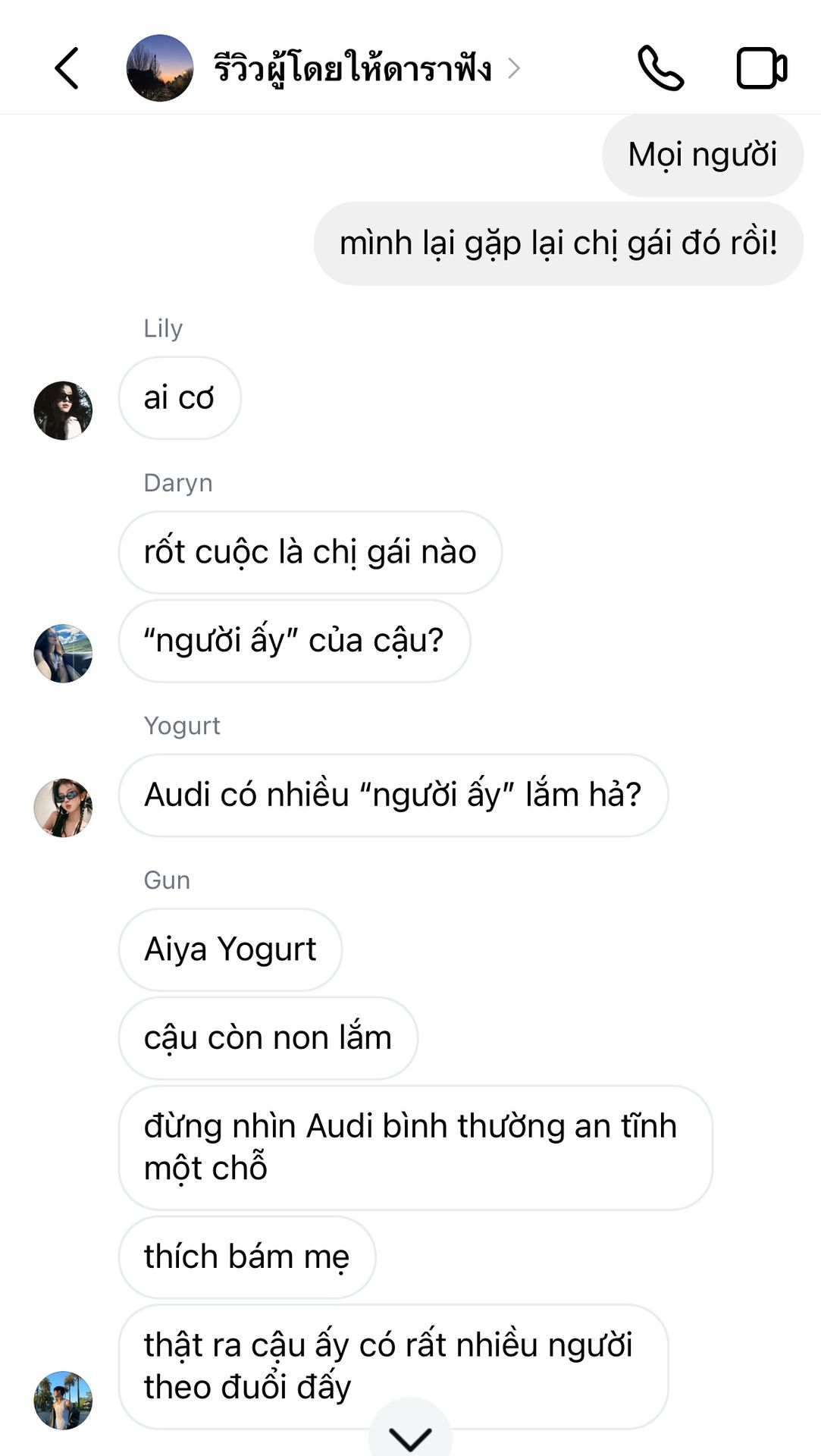Tap the group avatar in the header

(x=160, y=68)
